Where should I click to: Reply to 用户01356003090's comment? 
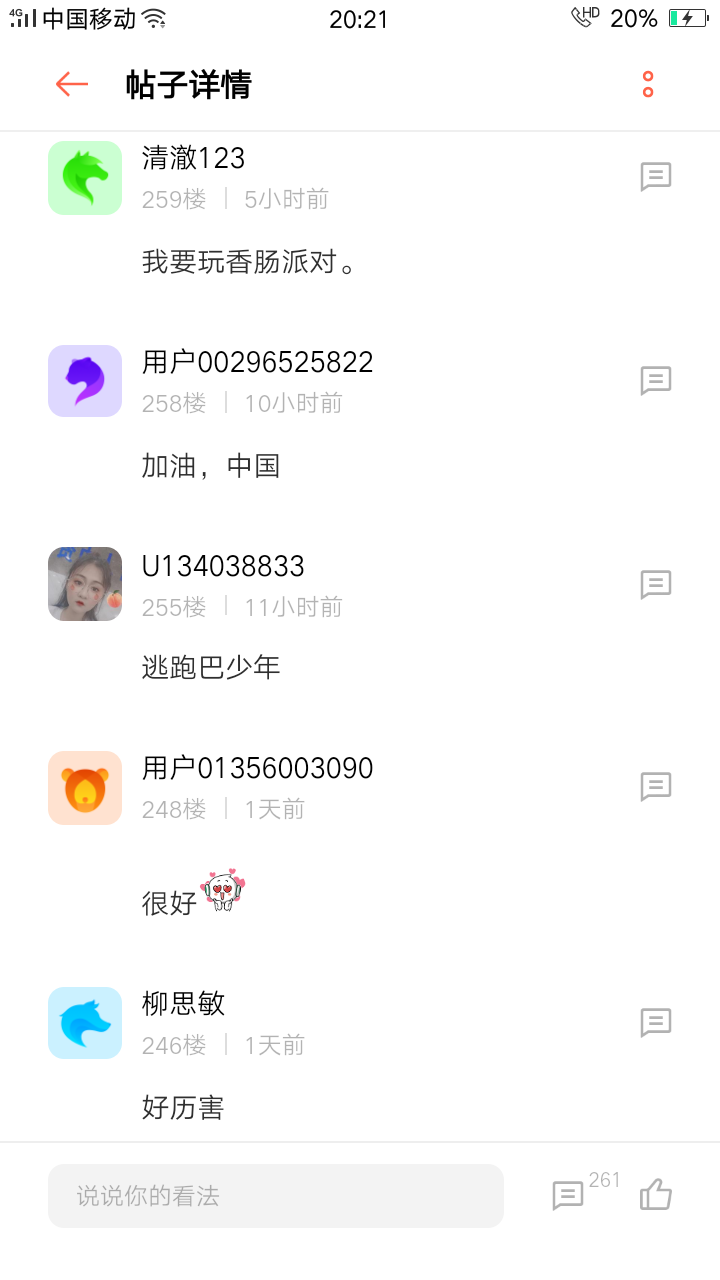point(655,787)
